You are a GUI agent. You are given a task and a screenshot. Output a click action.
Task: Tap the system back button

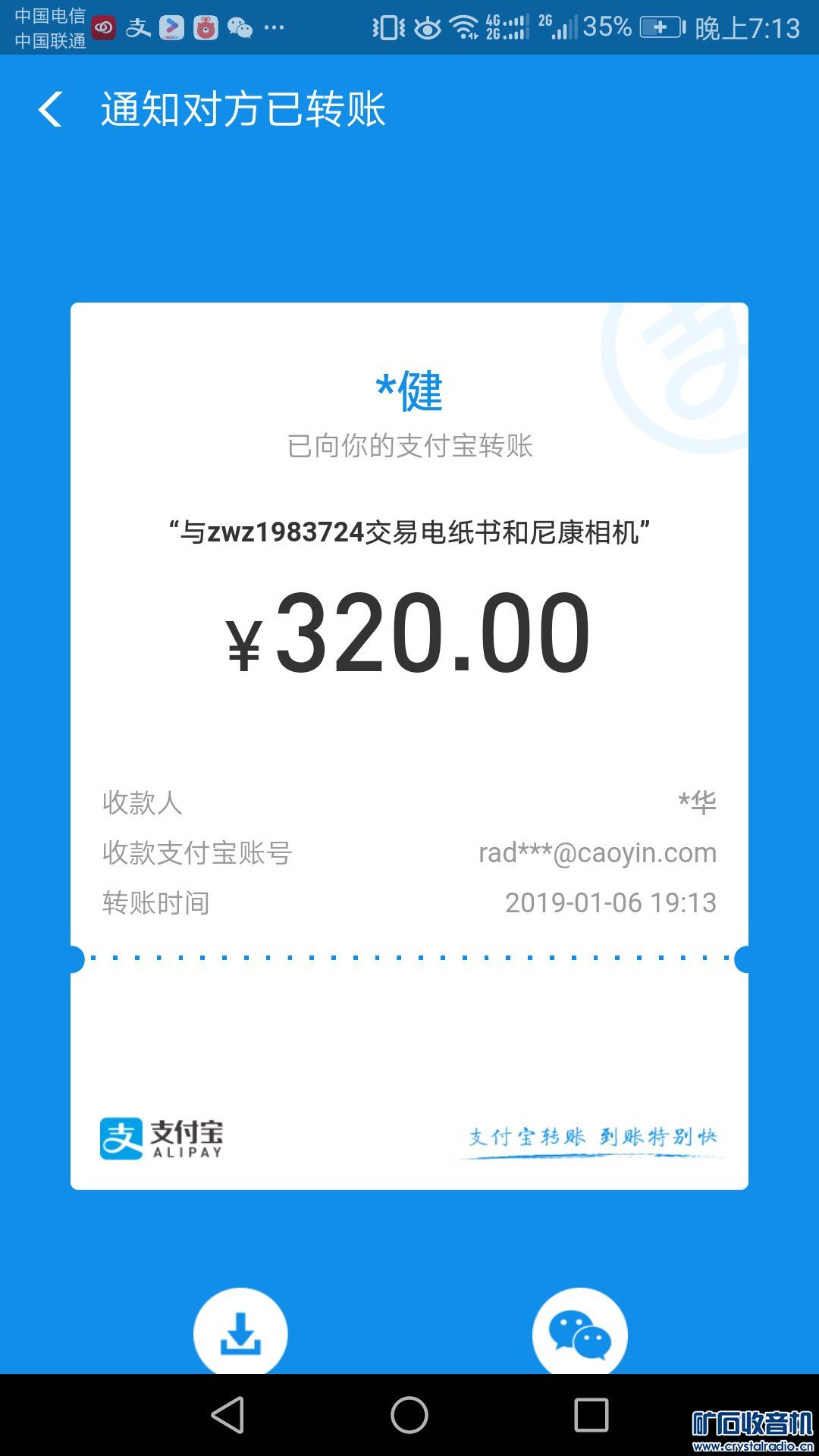click(x=227, y=1415)
